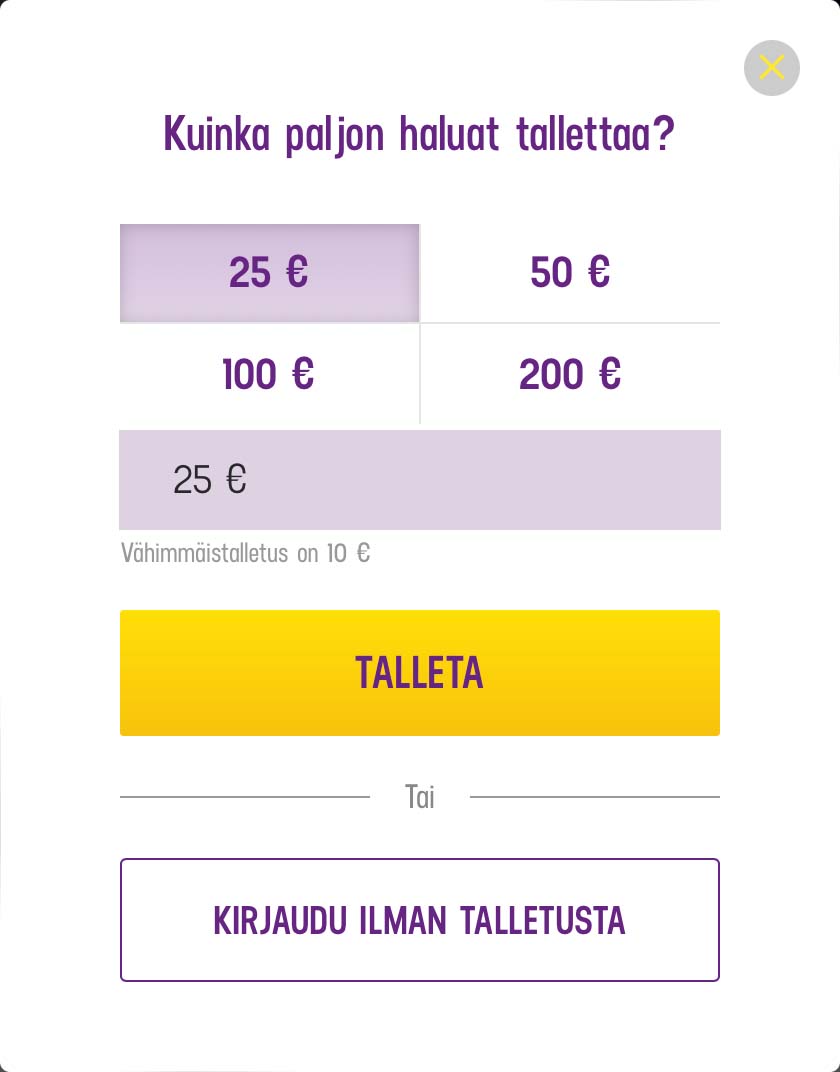Tap Kirjaudu ilman talletusta
Screen dimensions: 840x1072
(x=420, y=920)
